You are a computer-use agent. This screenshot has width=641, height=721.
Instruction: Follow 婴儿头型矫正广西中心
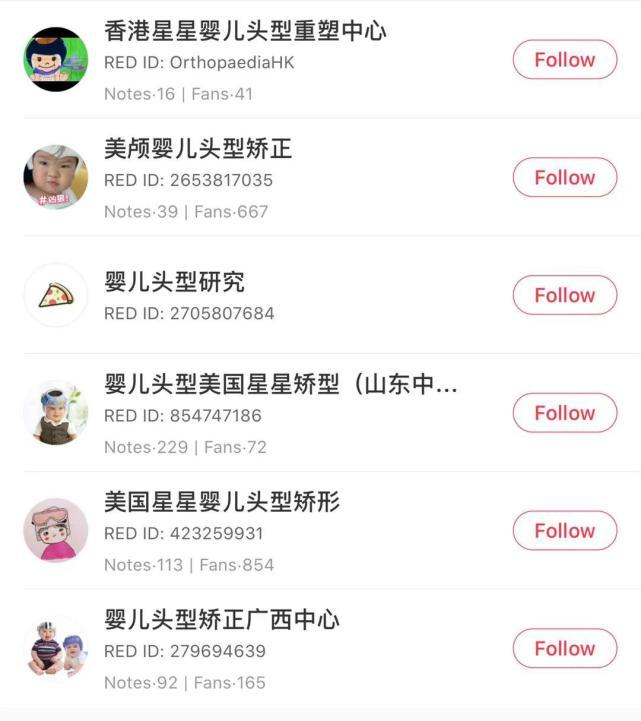coord(565,649)
